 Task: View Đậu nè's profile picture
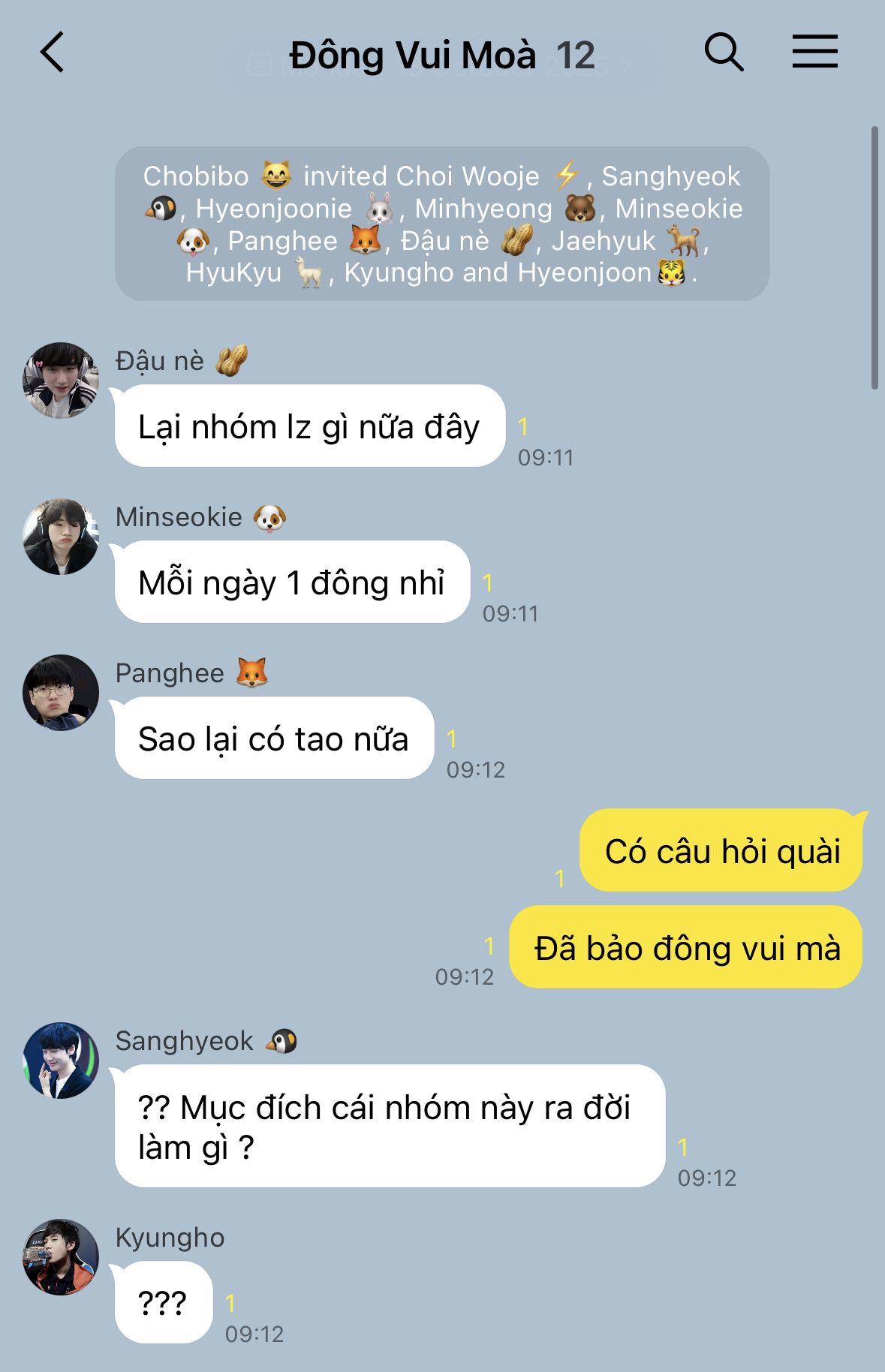[x=61, y=381]
